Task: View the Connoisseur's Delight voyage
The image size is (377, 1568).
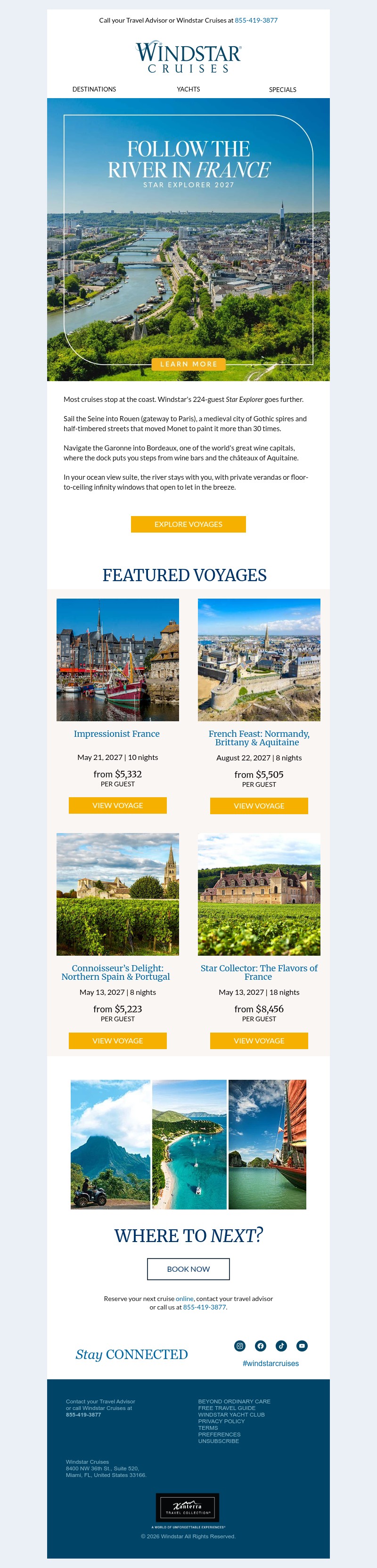Action: tap(117, 1040)
